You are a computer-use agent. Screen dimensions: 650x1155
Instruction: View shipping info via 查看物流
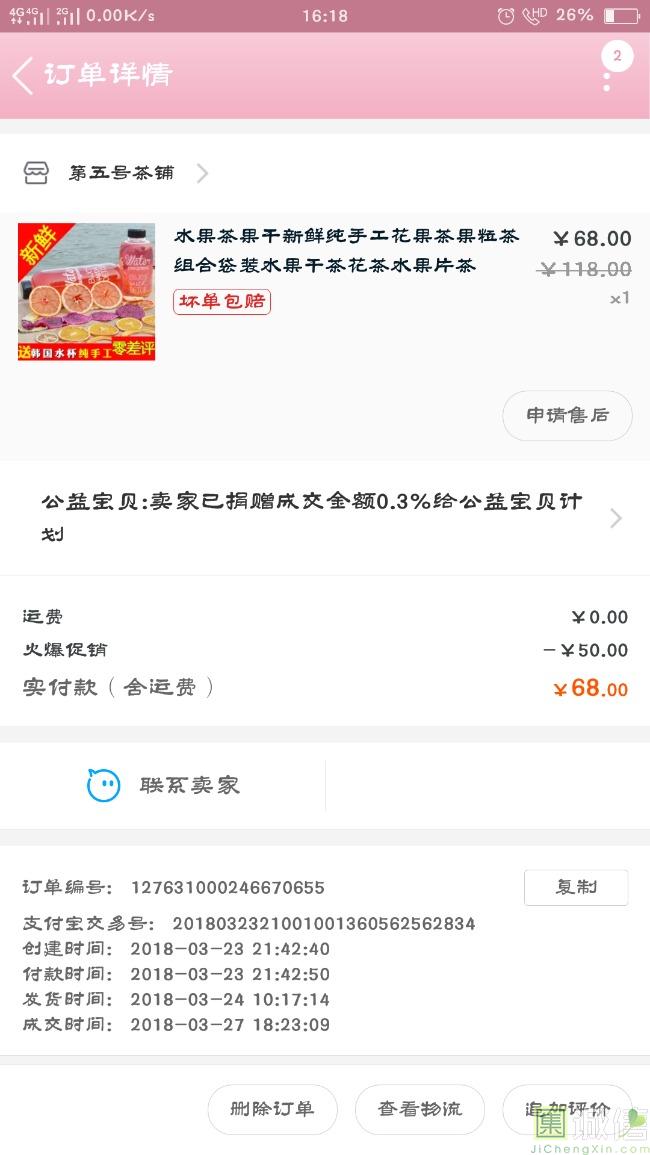420,1109
